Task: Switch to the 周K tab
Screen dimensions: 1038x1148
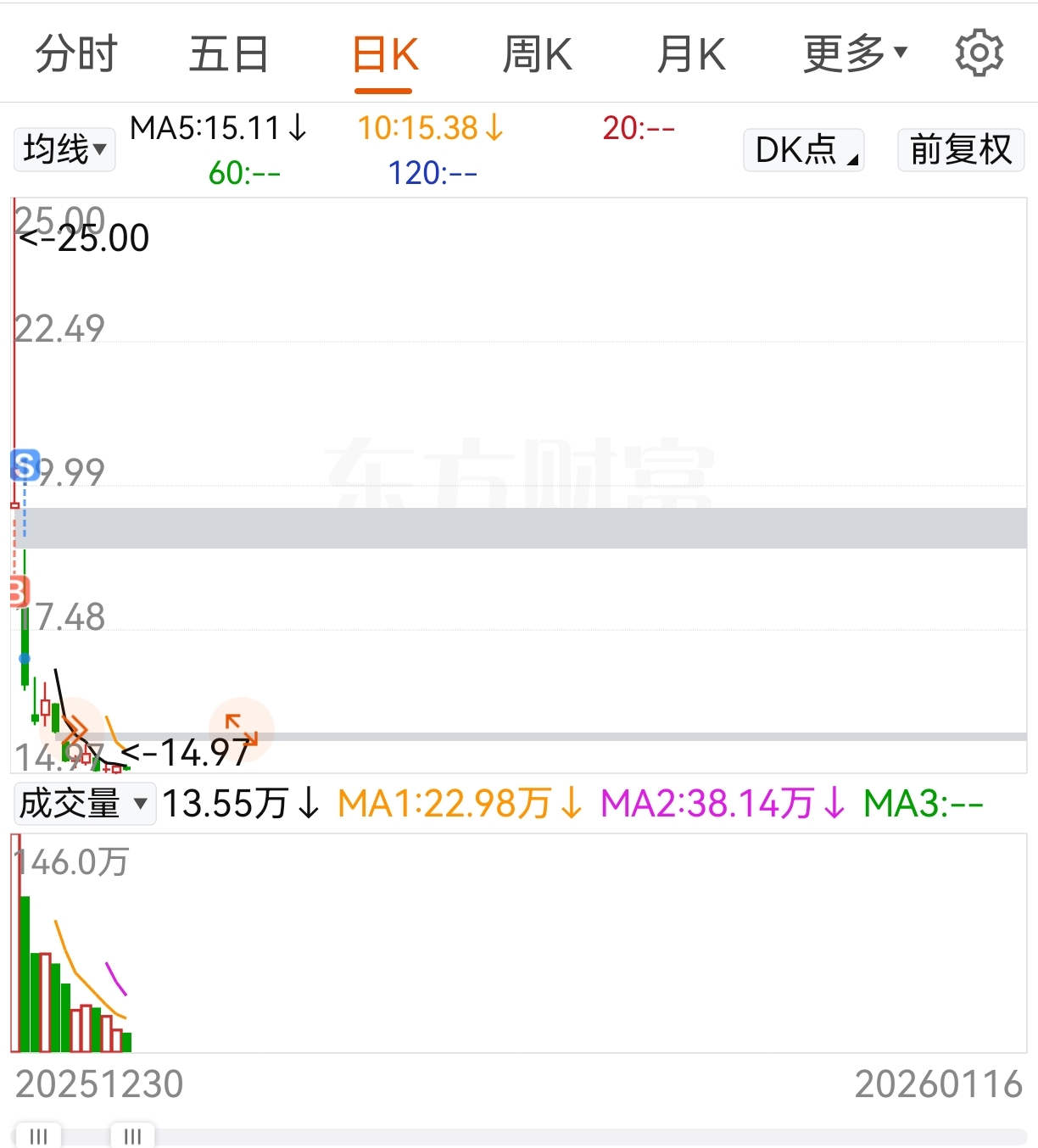Action: coord(537,55)
